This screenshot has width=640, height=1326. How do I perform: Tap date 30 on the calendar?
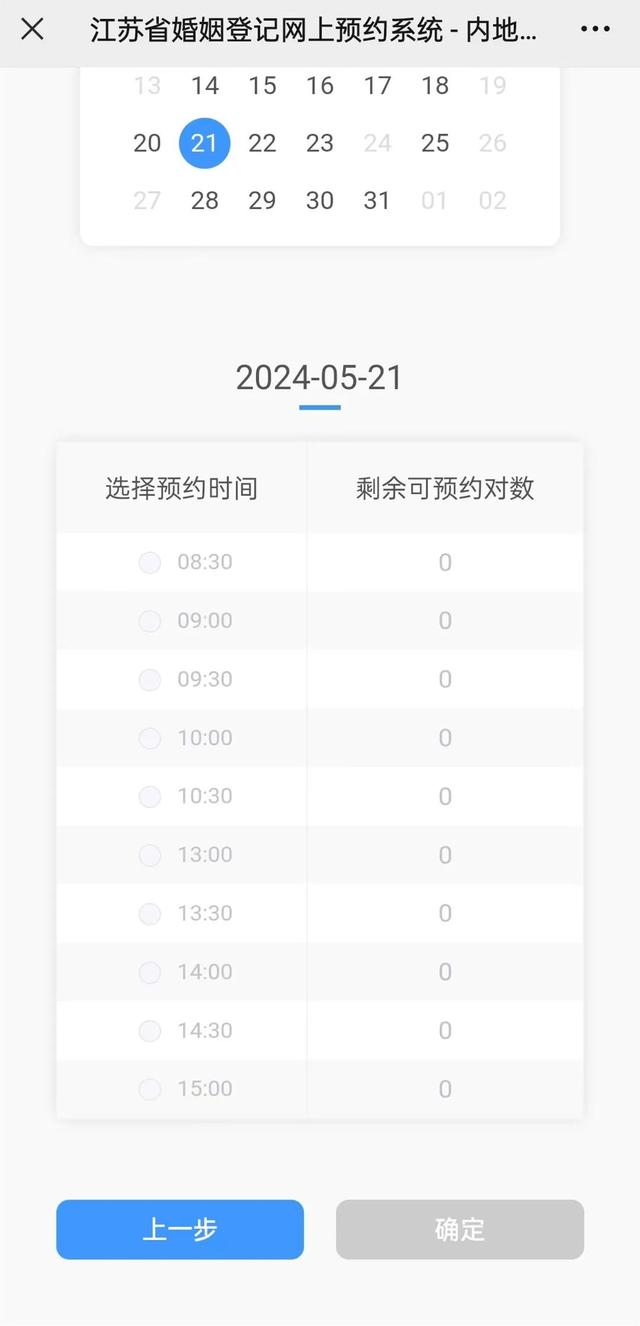(320, 201)
